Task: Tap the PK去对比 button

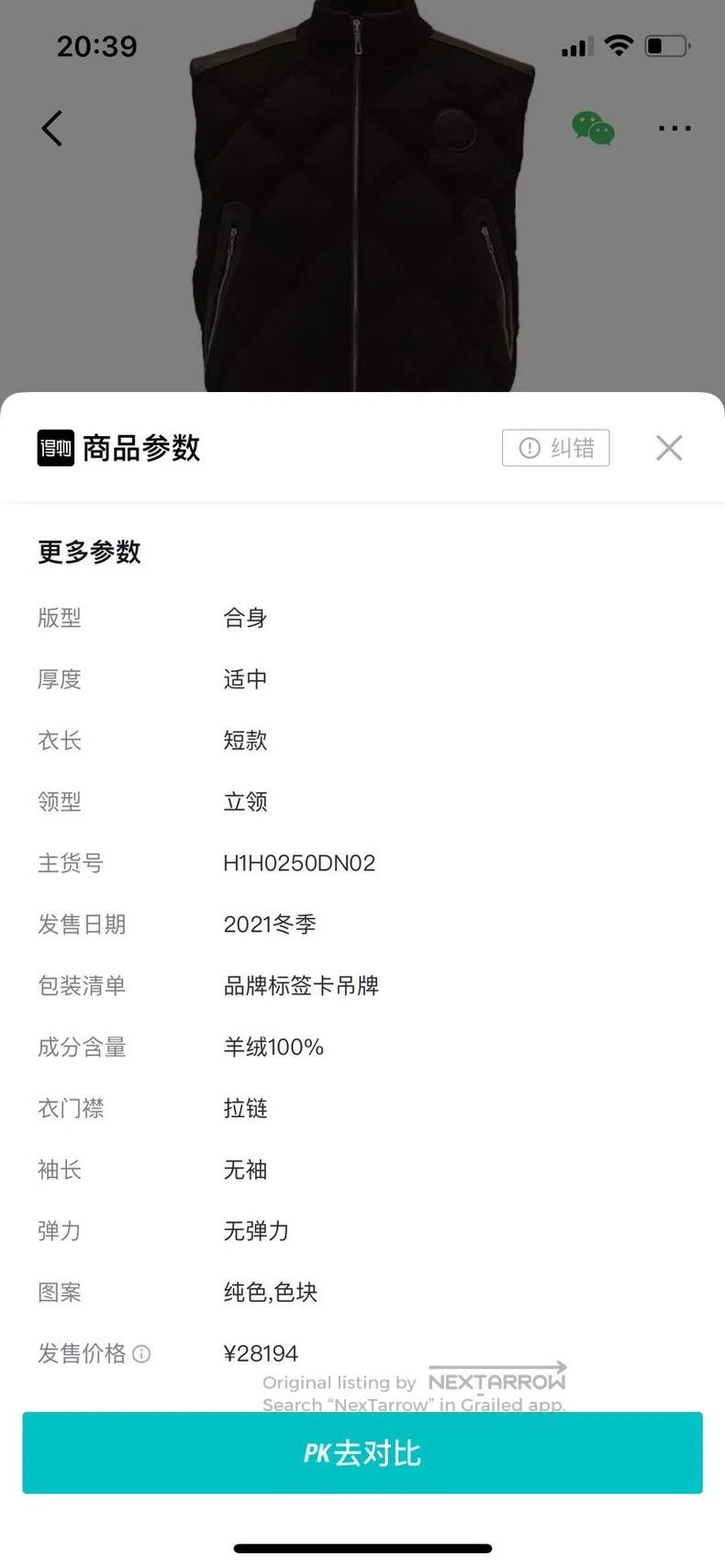Action: point(362,1453)
